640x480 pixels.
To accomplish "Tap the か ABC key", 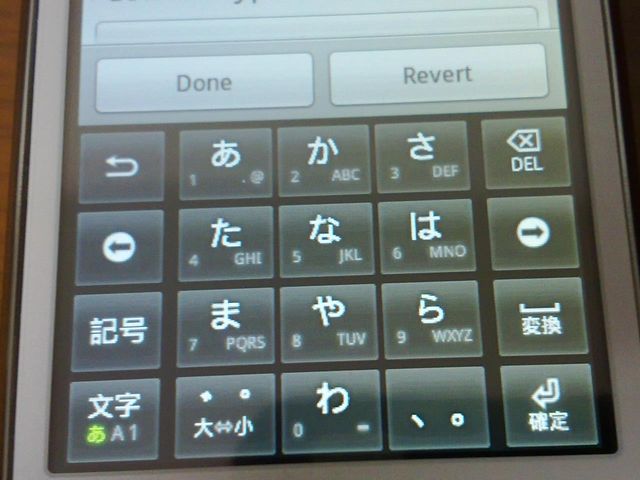I will 323,160.
